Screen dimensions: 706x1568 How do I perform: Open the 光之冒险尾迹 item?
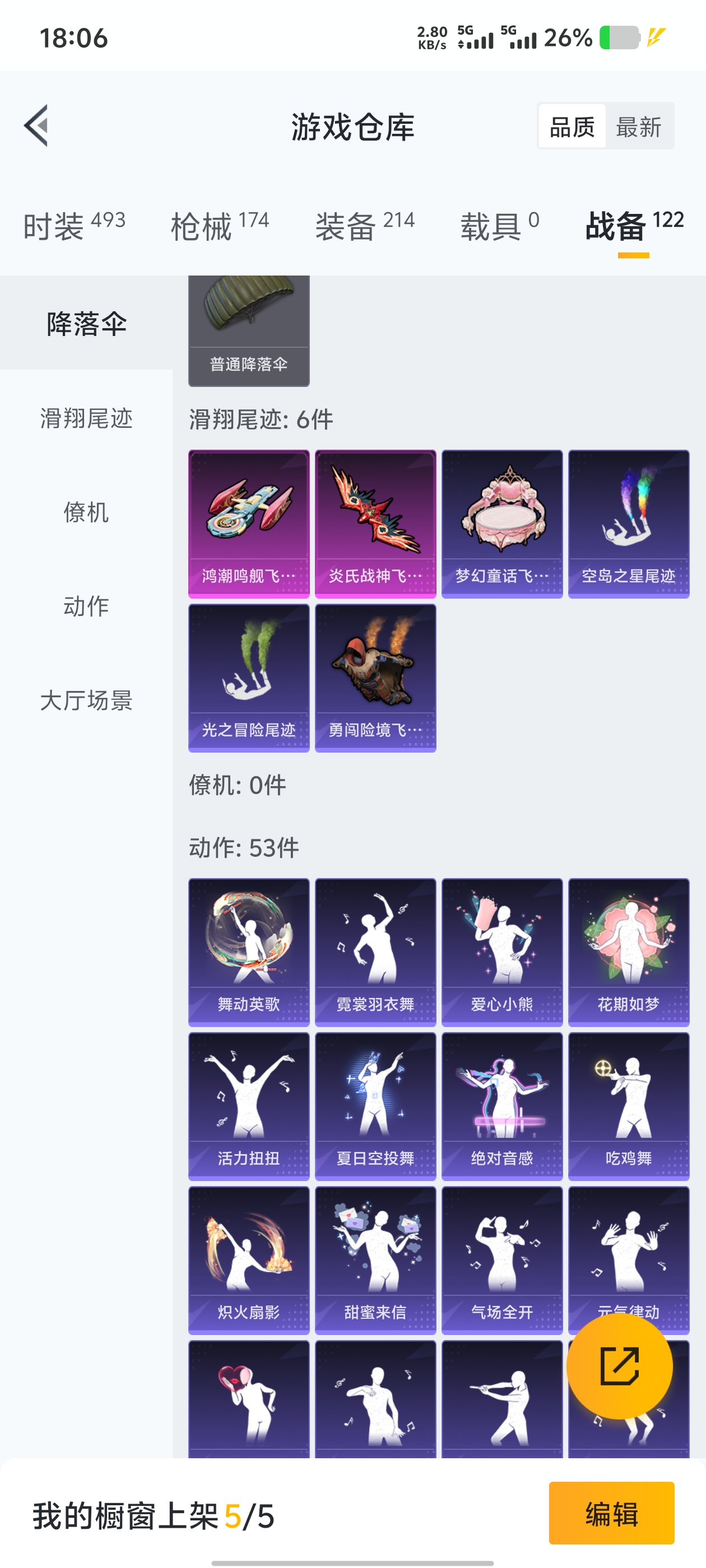(249, 678)
